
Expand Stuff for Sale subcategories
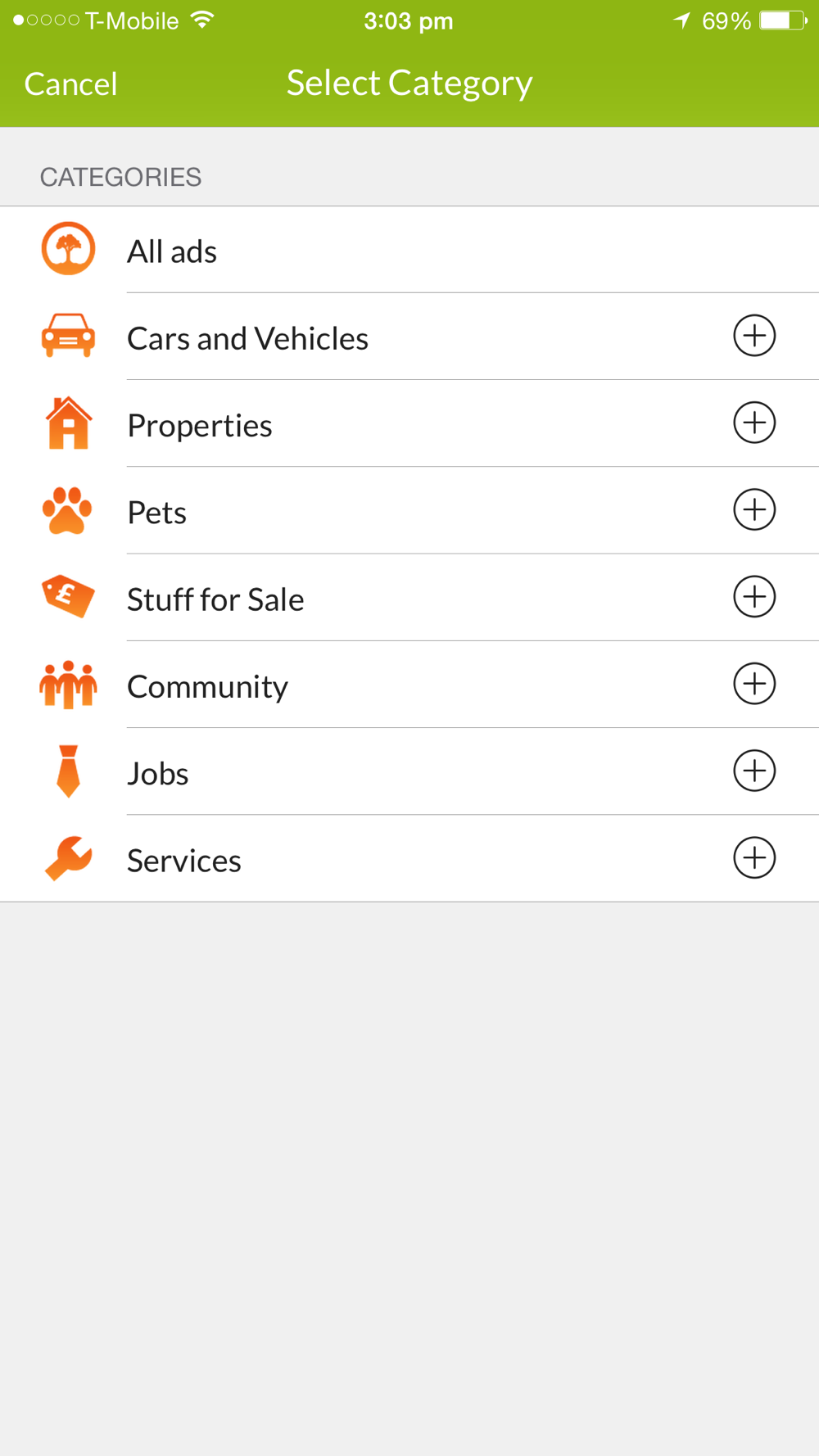pyautogui.click(x=754, y=596)
